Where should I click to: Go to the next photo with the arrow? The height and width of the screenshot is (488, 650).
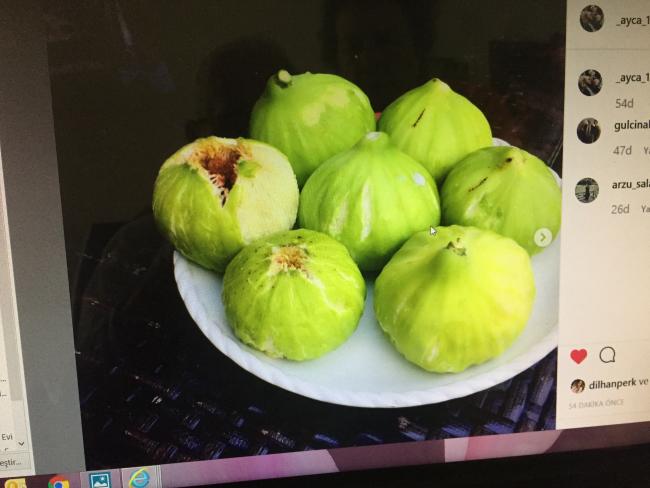click(x=542, y=237)
